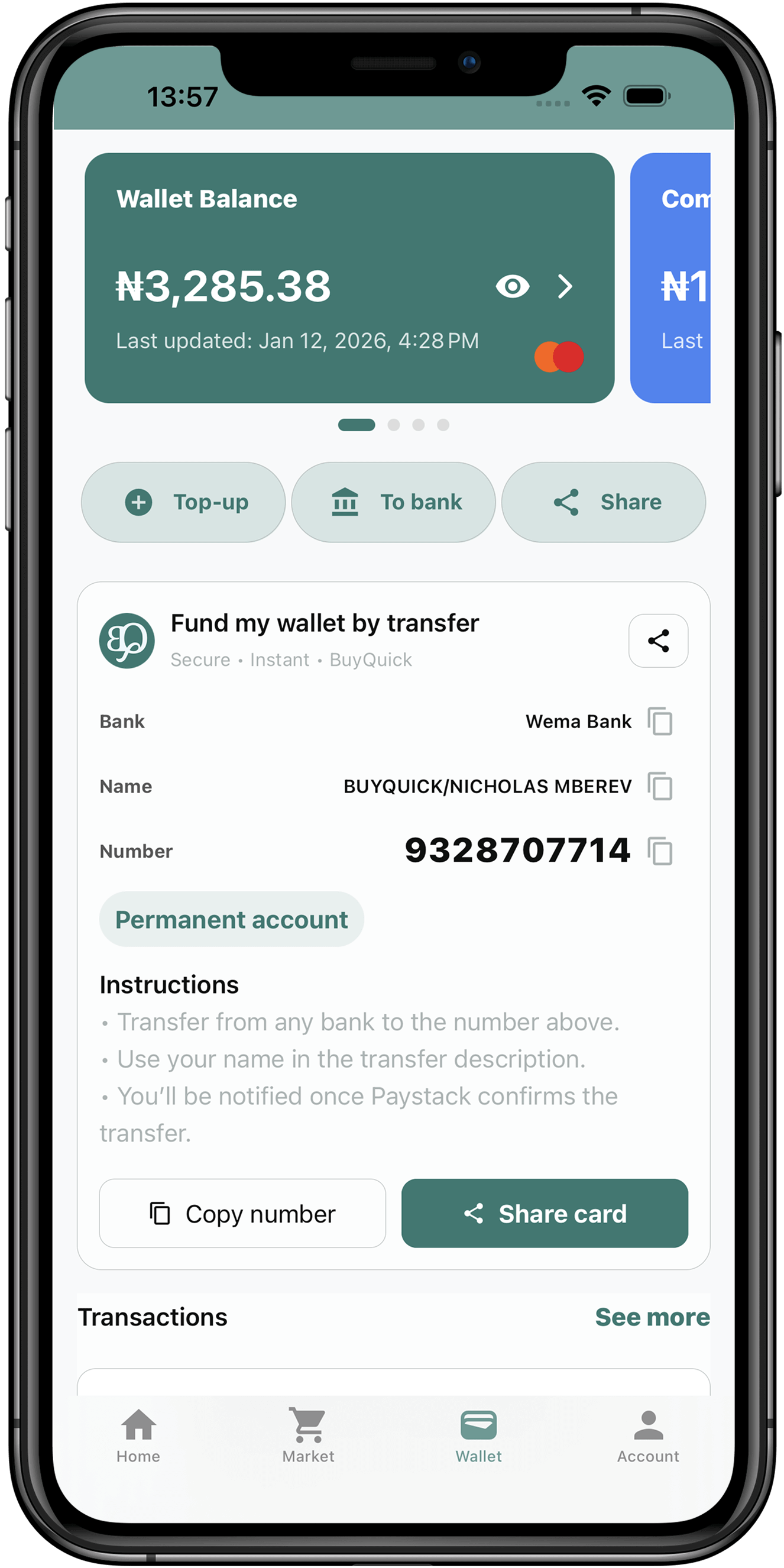Viewport: 784px width, 1568px height.
Task: Select the Wallet tab
Action: click(478, 1436)
